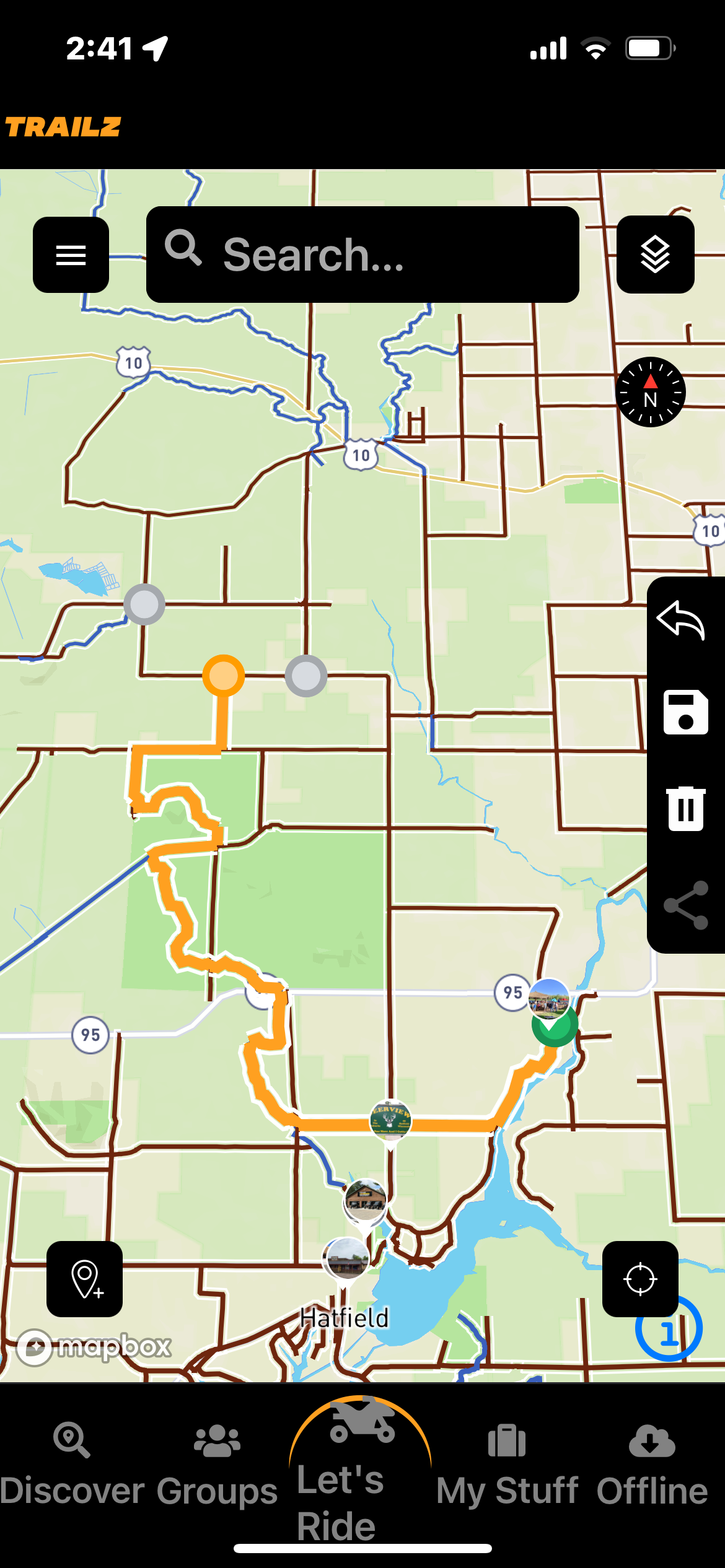The width and height of the screenshot is (725, 1568).
Task: Tap the compass to reset north
Action: tap(650, 392)
